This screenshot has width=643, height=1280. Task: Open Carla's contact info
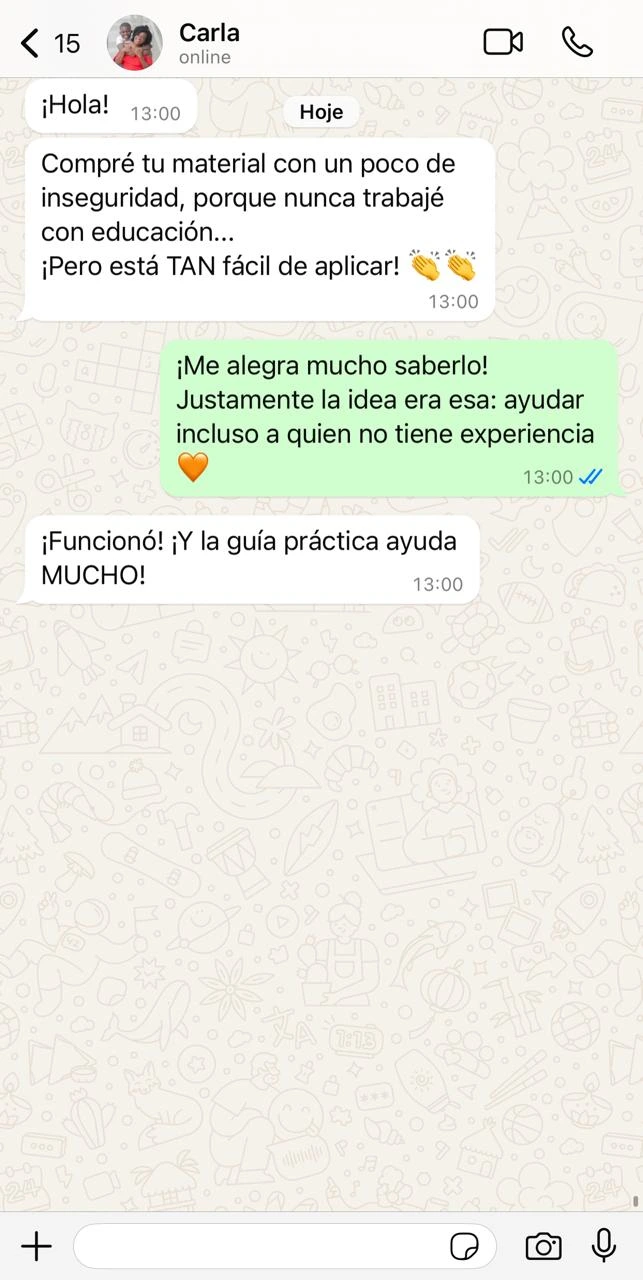coord(209,43)
